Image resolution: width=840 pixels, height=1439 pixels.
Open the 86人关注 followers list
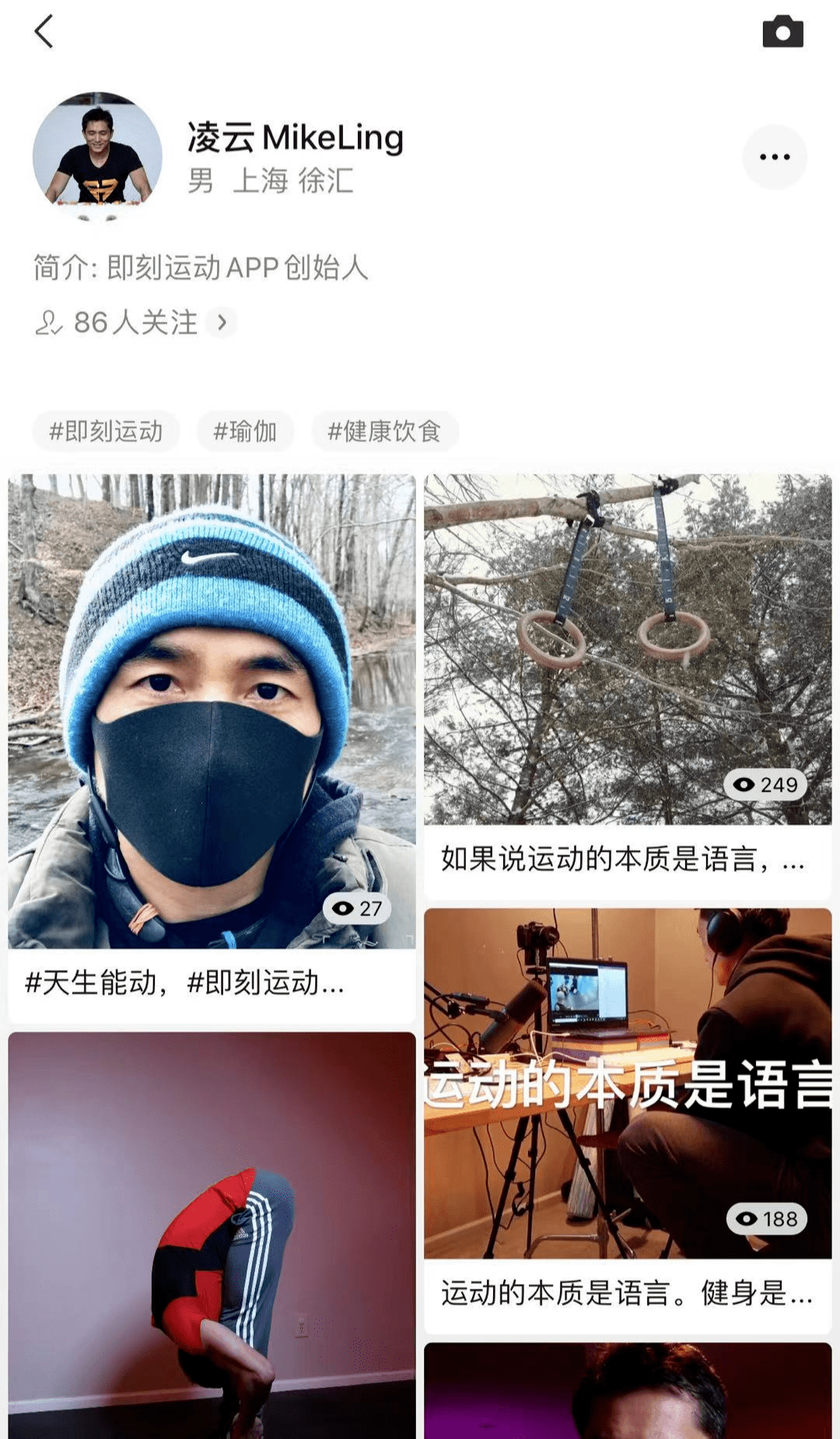(134, 322)
